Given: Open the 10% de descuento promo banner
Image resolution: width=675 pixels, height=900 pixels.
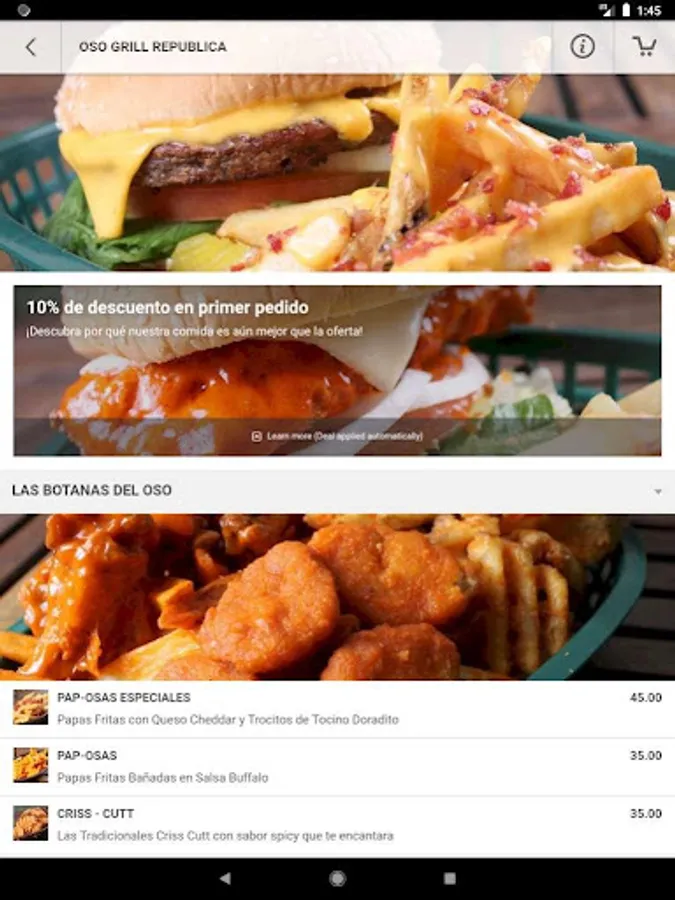Looking at the screenshot, I should 338,371.
